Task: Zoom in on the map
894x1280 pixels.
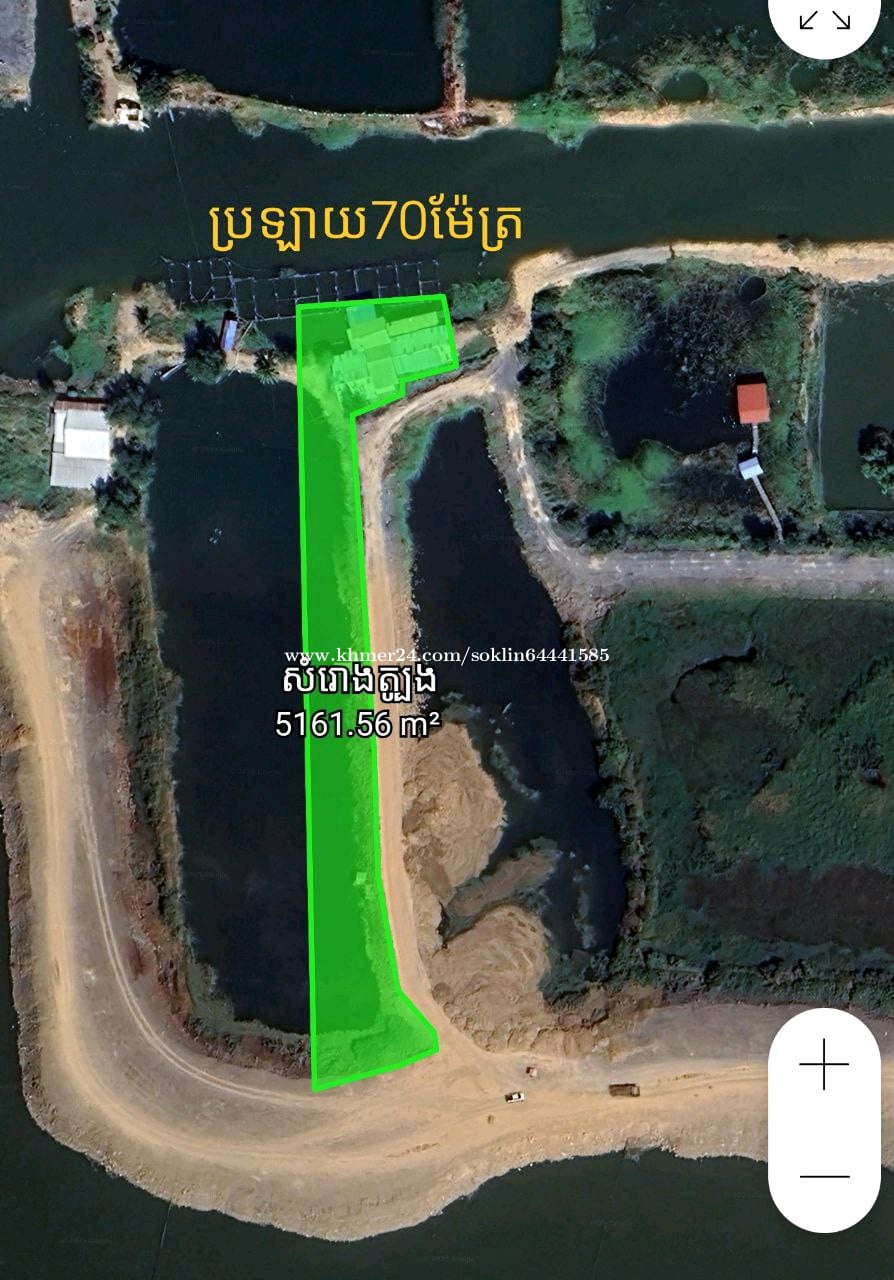Action: tap(824, 1064)
